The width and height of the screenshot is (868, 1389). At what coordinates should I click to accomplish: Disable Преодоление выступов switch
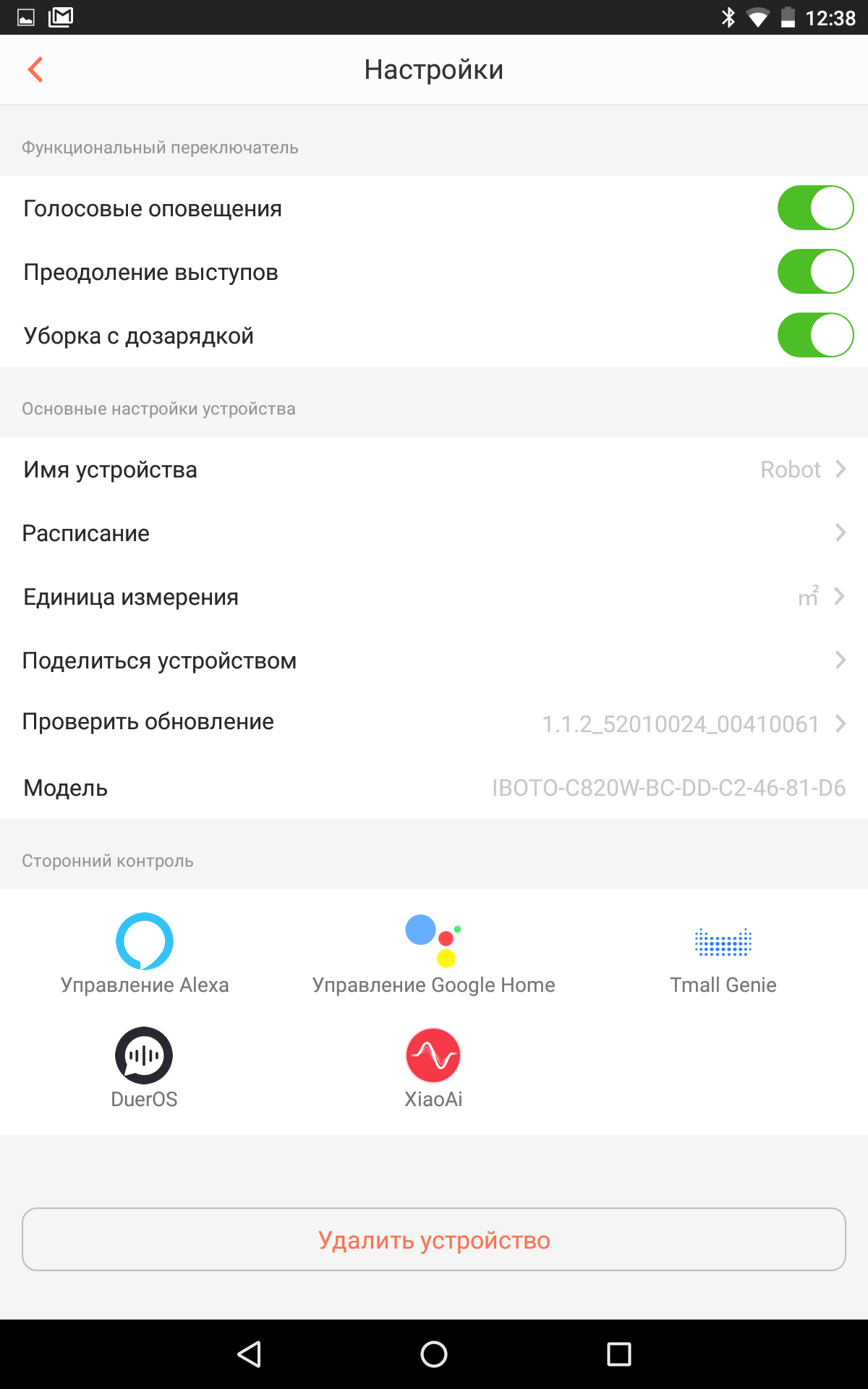pos(815,272)
